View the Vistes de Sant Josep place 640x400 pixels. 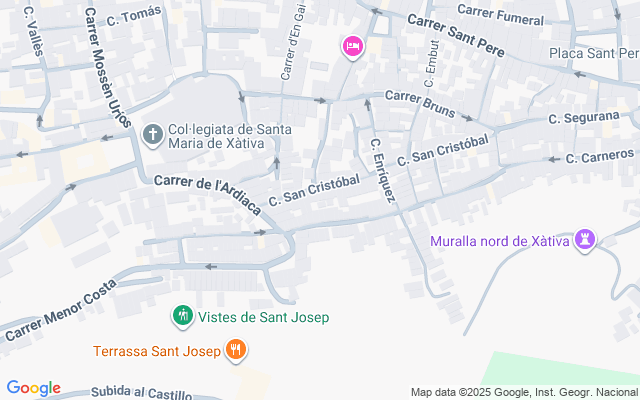182,317
